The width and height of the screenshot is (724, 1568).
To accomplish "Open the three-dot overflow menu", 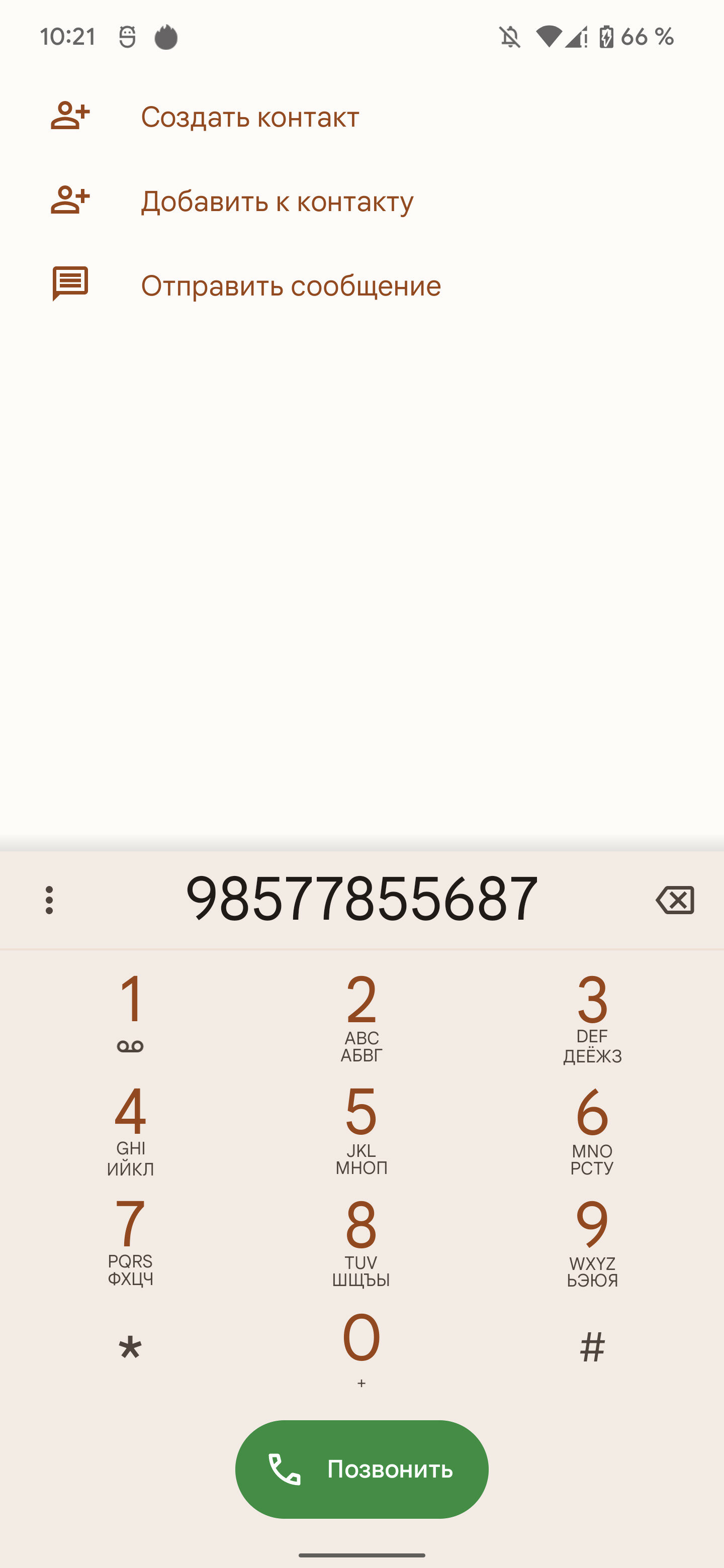I will (x=49, y=900).
